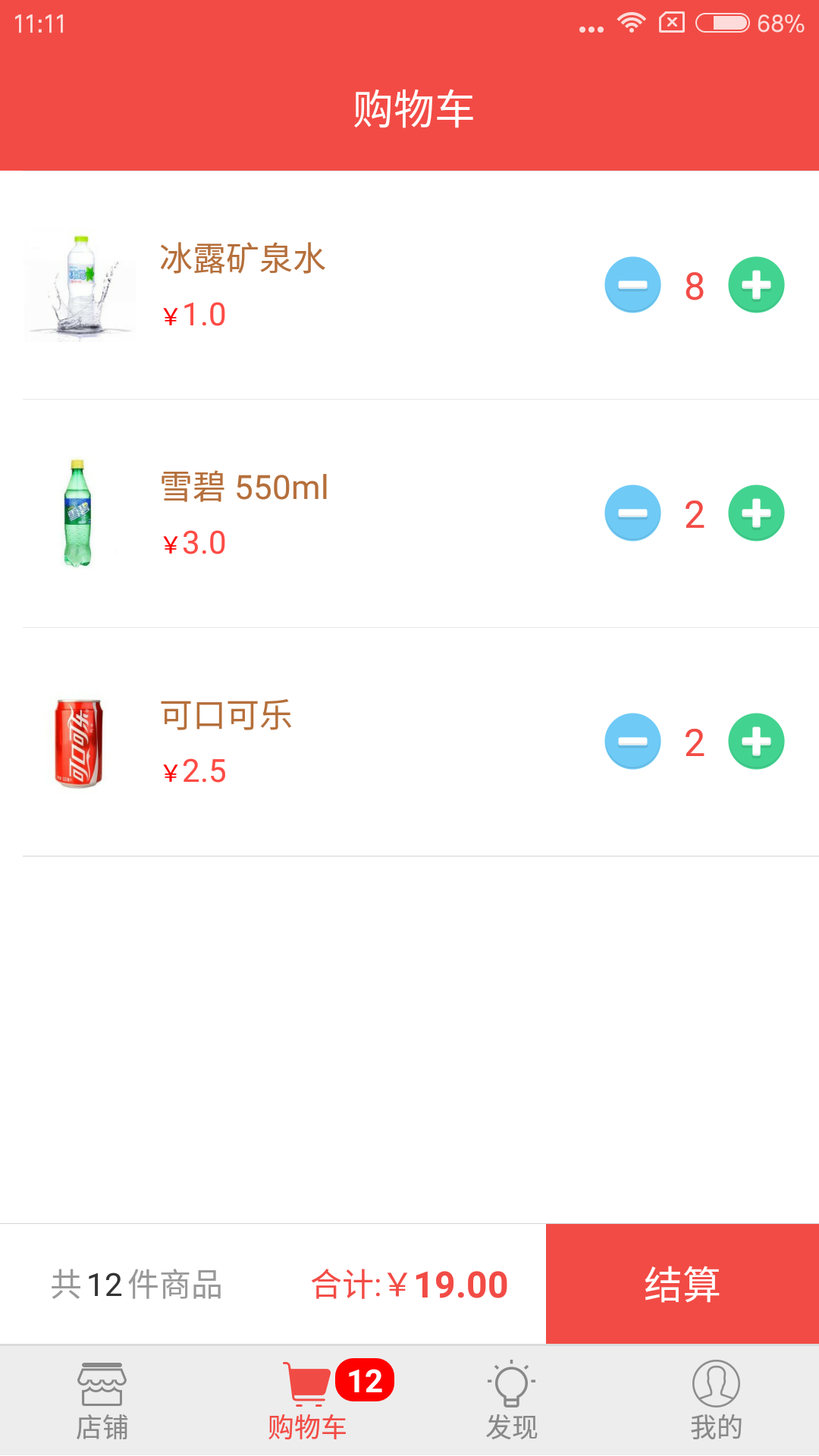Remove one 雪碧 550ml
The image size is (819, 1456).
(632, 513)
